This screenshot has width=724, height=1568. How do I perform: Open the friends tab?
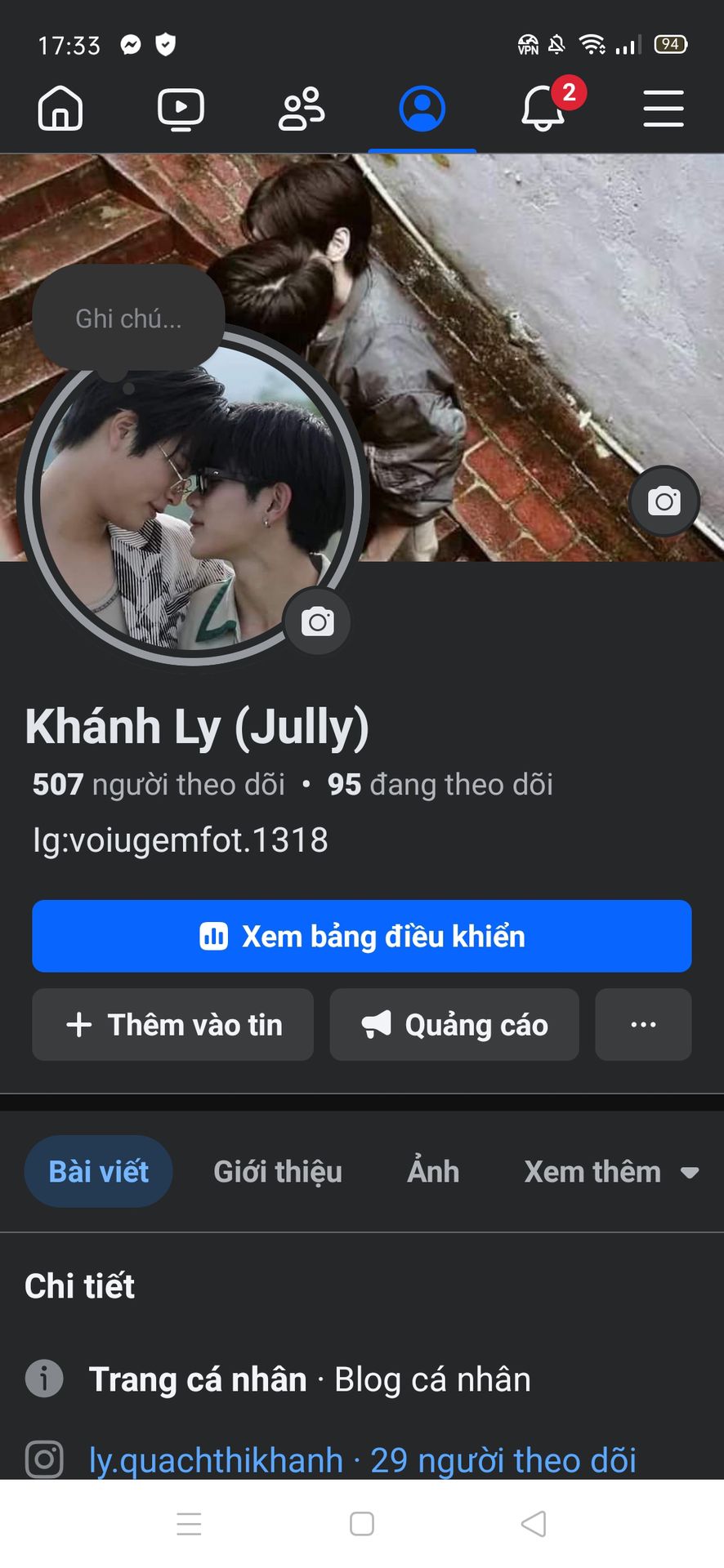point(302,109)
